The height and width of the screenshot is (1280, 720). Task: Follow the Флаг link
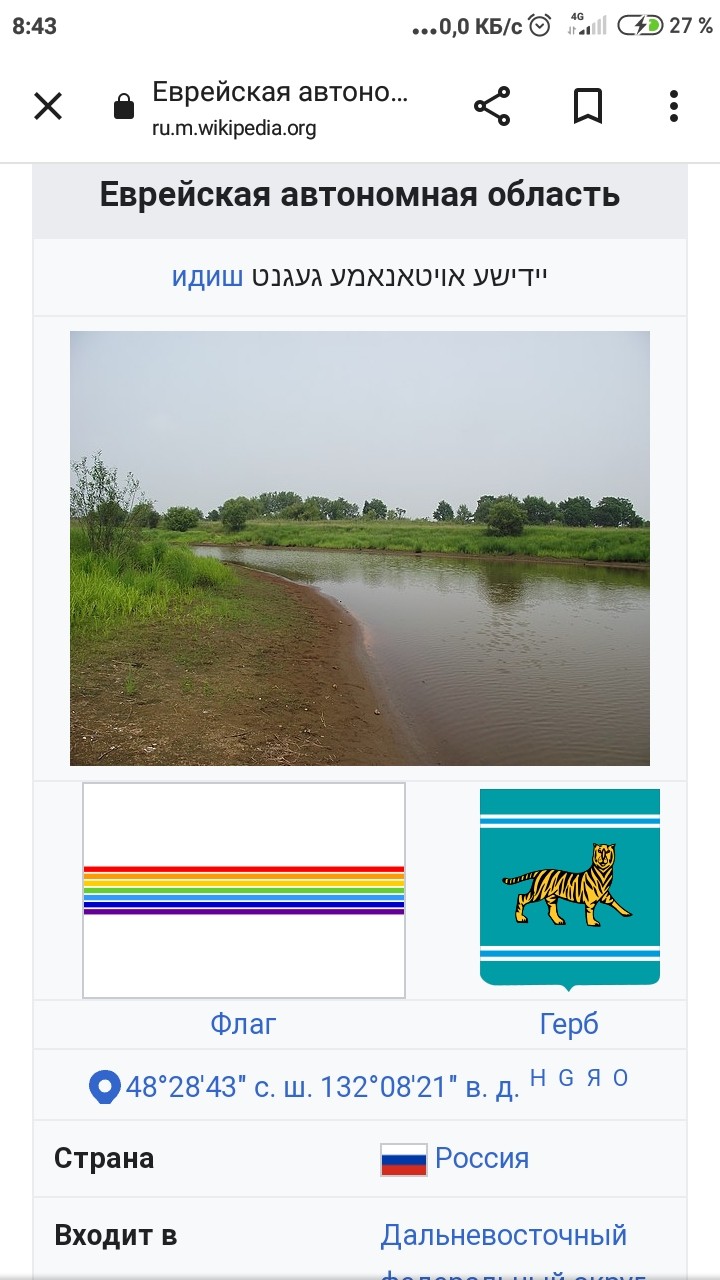[243, 1024]
